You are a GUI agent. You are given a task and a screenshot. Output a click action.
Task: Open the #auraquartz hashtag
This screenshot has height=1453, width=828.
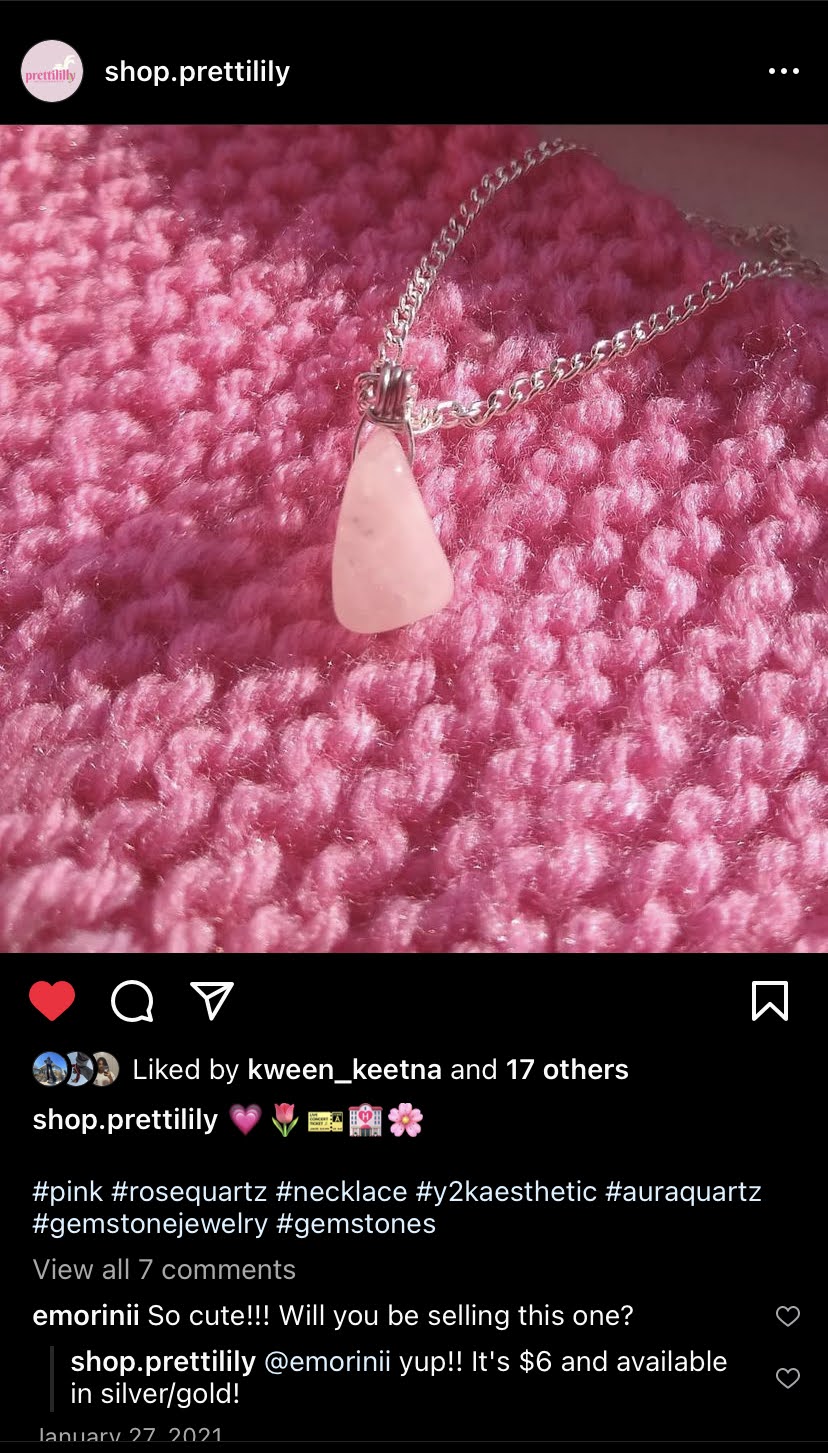[684, 1192]
